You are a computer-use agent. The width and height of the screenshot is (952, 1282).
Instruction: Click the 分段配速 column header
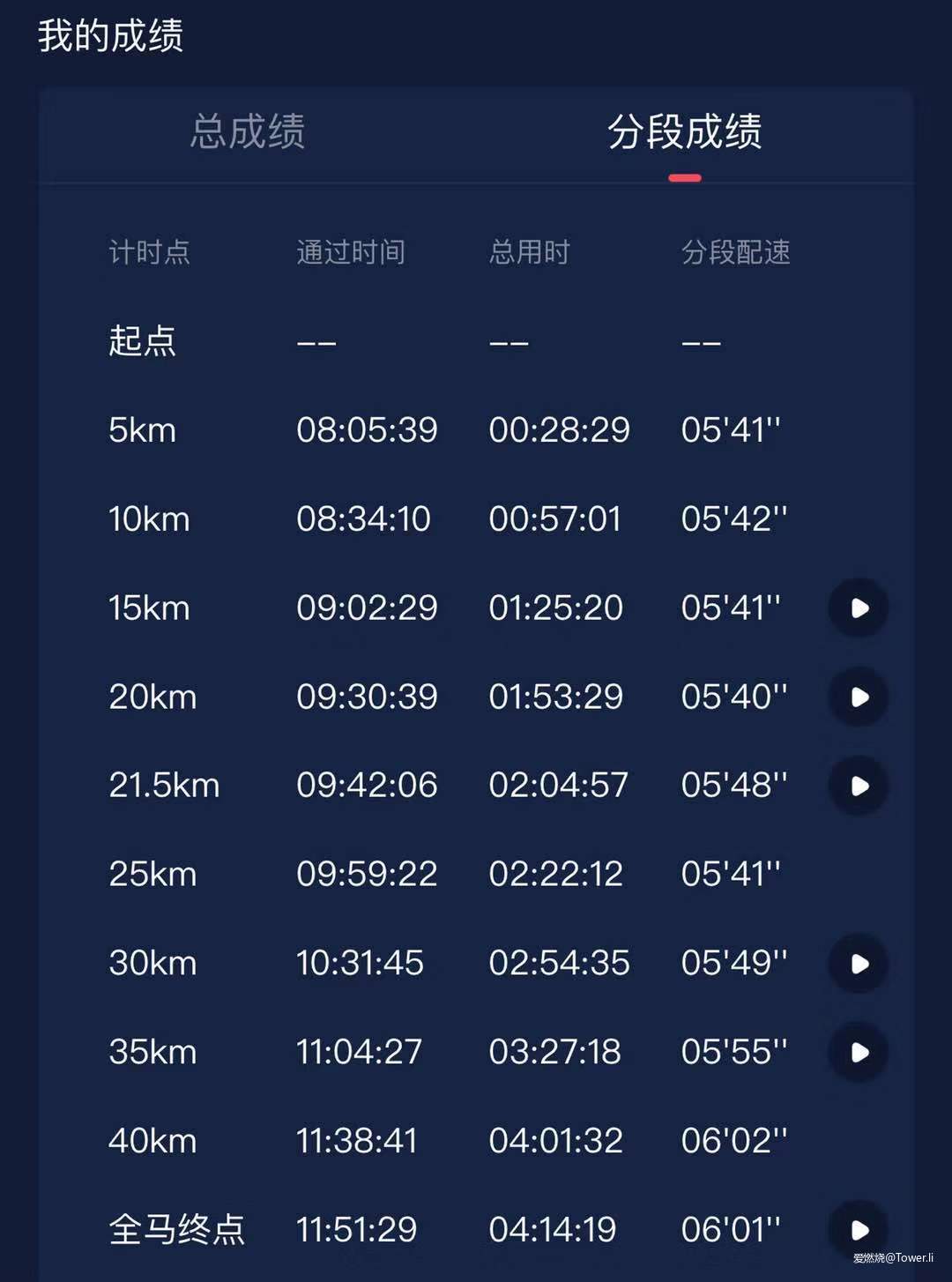click(x=737, y=253)
